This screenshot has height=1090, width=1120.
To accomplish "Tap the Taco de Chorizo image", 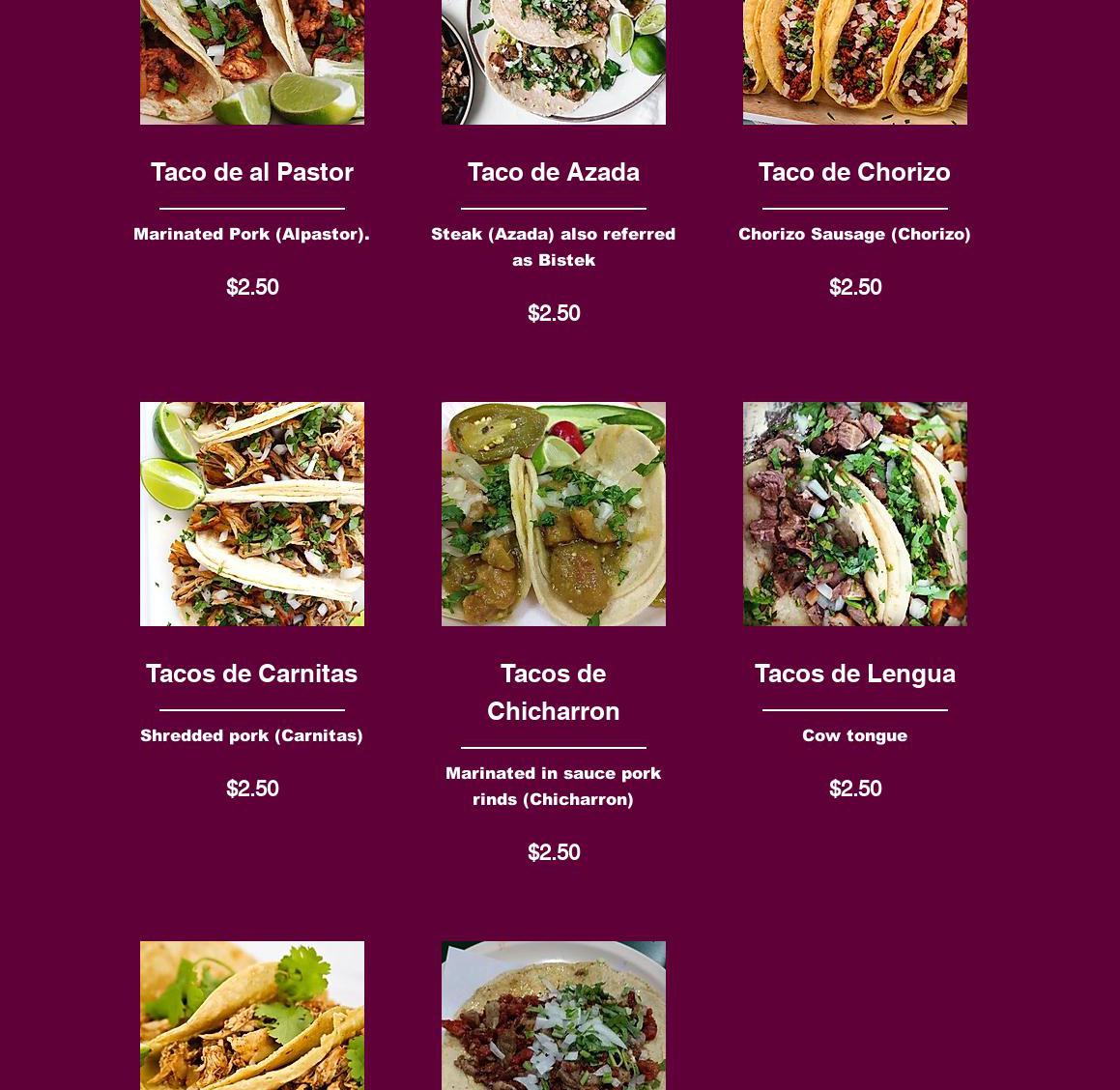I will tap(854, 62).
